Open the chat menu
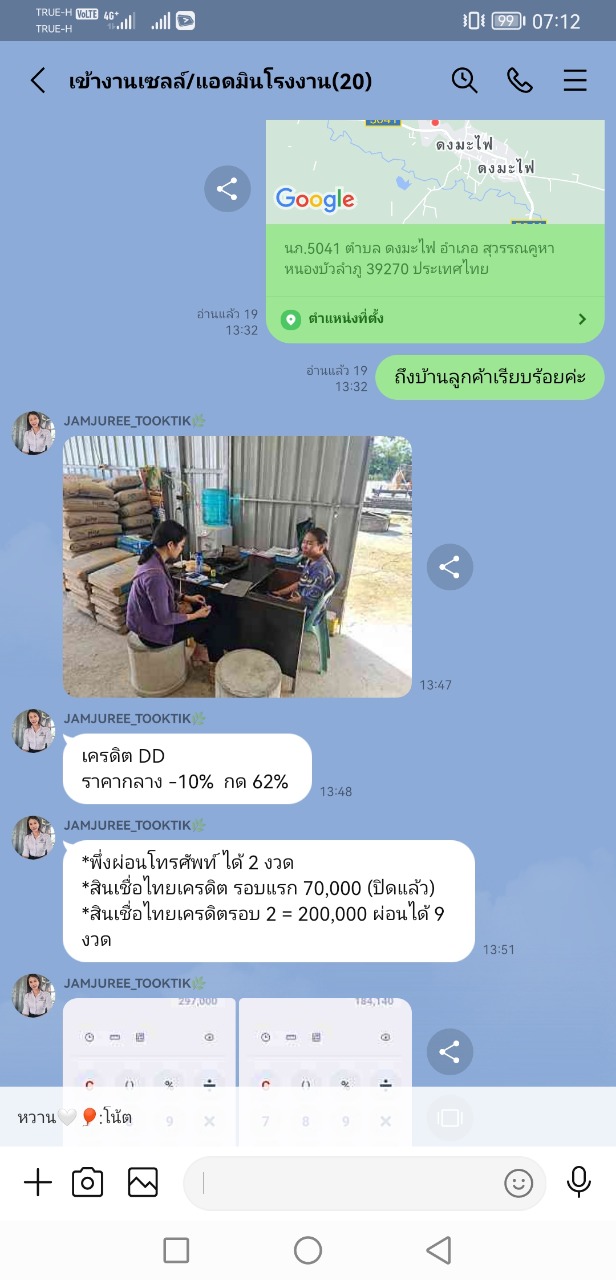The image size is (616, 1280). click(575, 81)
